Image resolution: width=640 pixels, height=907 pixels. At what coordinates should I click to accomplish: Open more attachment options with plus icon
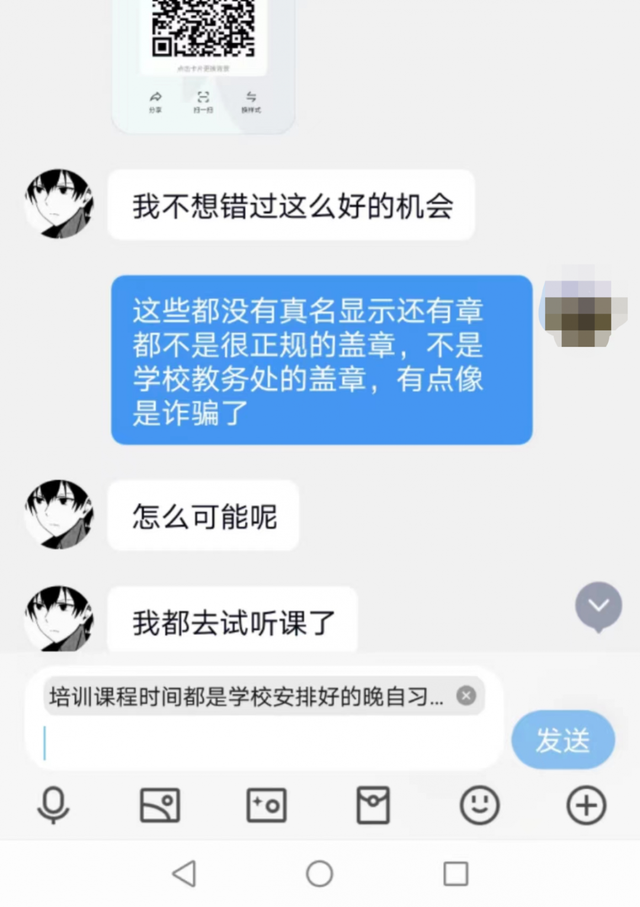[586, 805]
